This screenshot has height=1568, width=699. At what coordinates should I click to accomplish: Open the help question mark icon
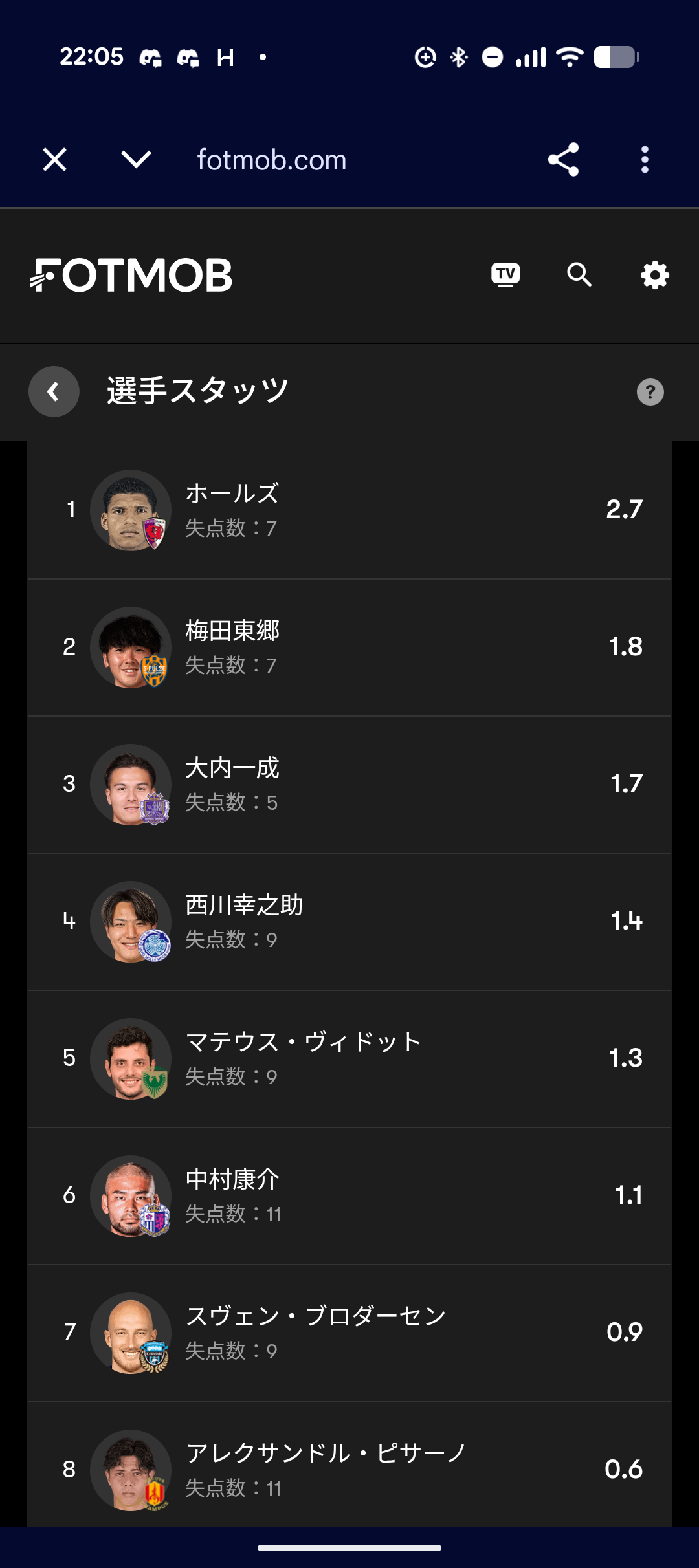[650, 392]
